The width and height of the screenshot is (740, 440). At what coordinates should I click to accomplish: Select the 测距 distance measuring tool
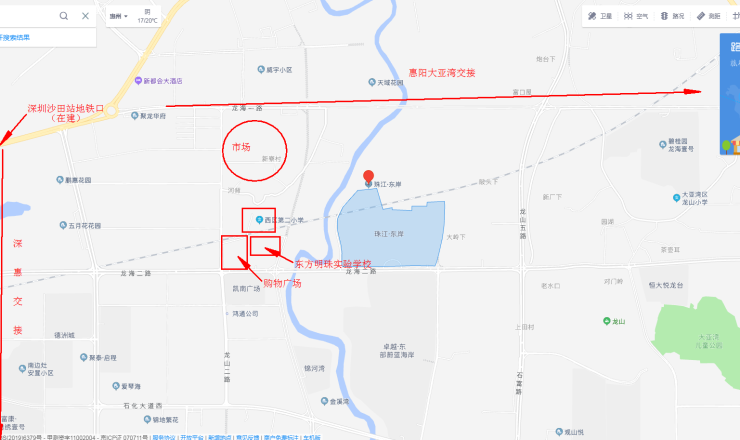pos(708,16)
